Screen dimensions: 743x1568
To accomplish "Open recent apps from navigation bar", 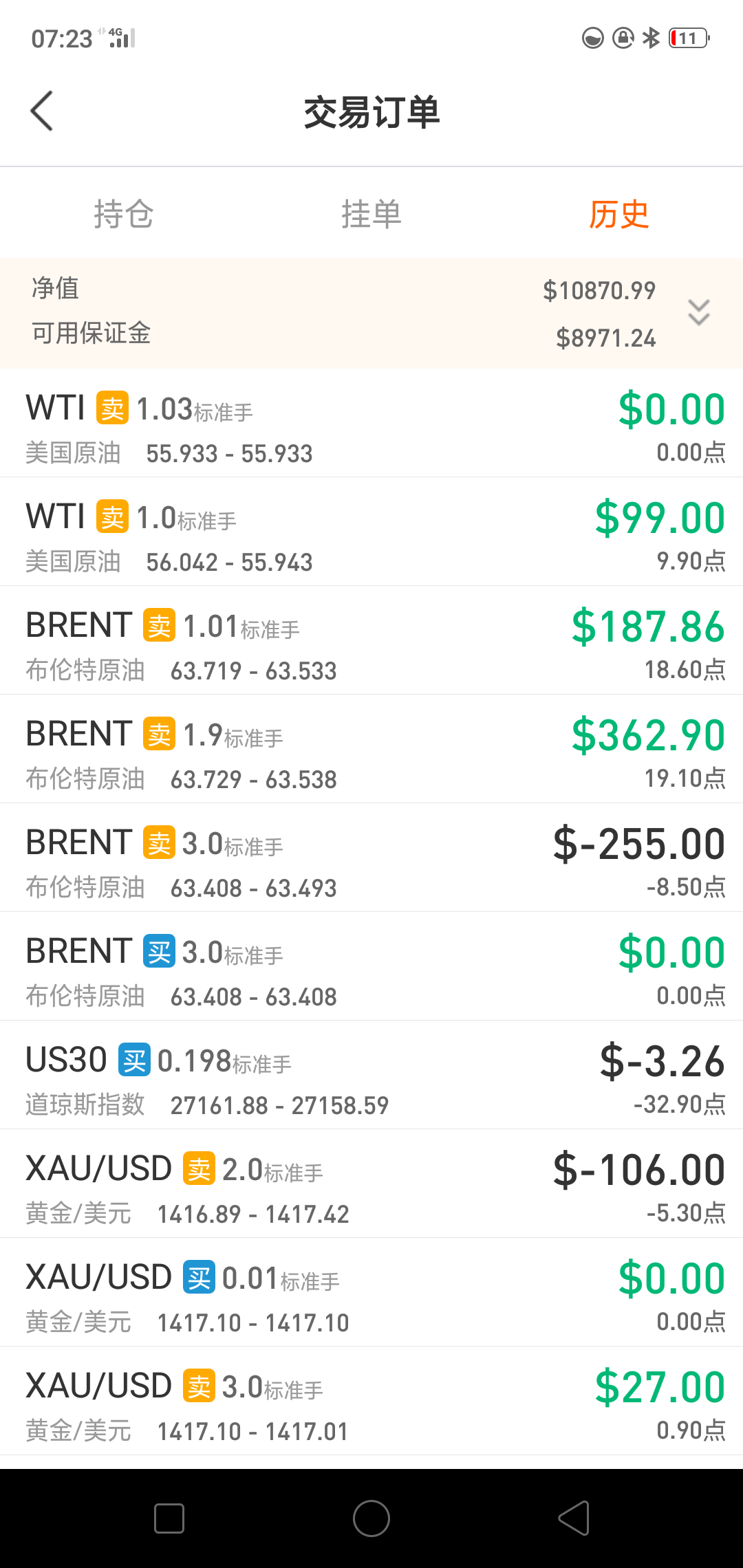I will click(169, 1518).
